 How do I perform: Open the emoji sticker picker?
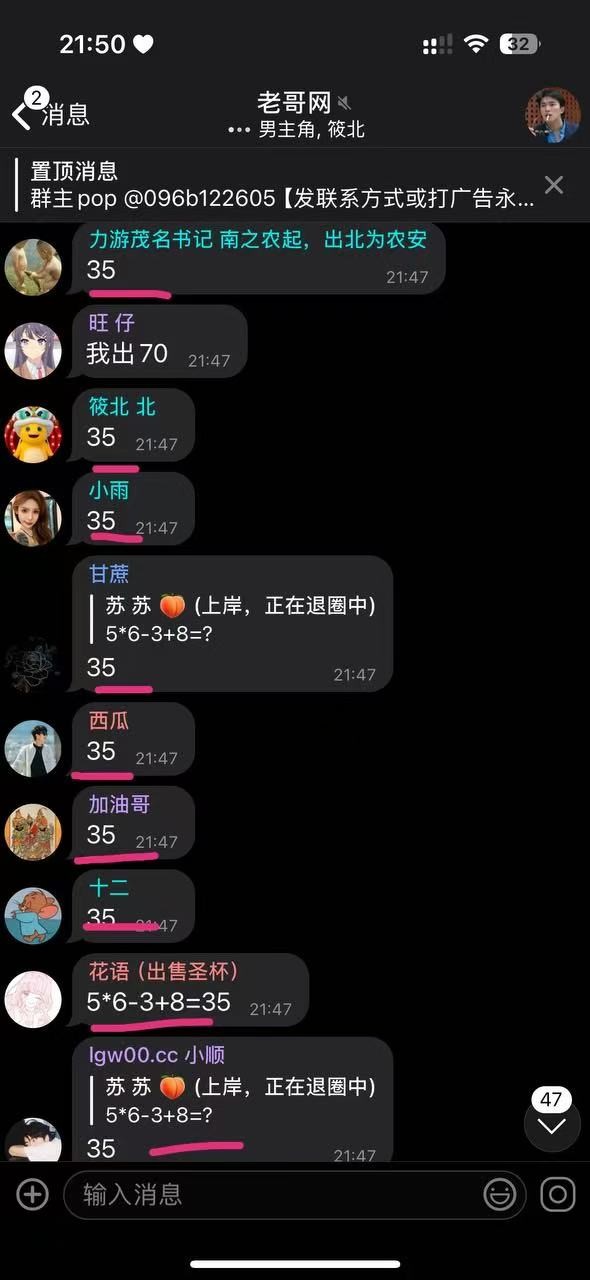tap(499, 1194)
